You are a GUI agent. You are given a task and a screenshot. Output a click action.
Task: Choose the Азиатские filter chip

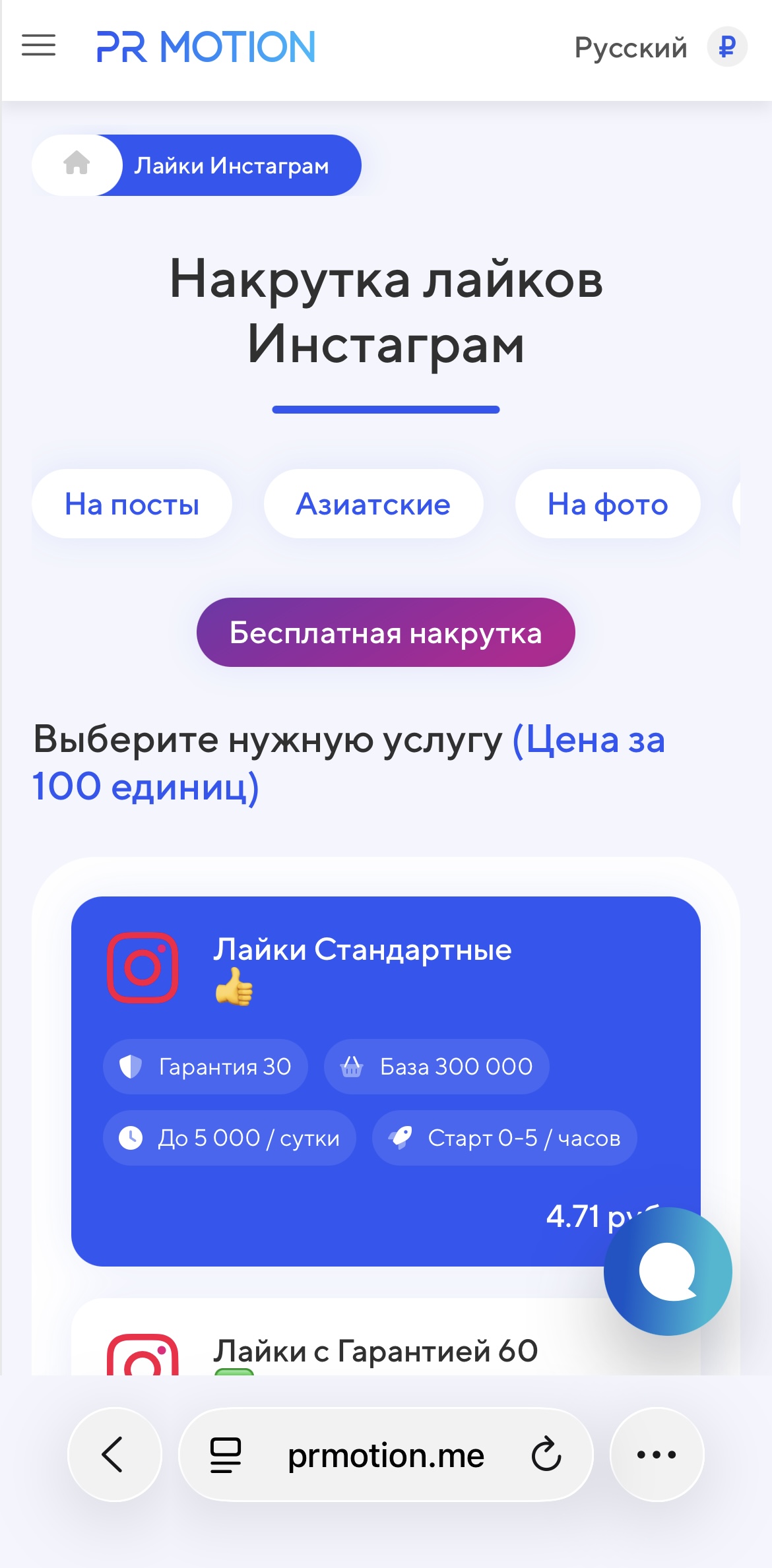point(373,504)
